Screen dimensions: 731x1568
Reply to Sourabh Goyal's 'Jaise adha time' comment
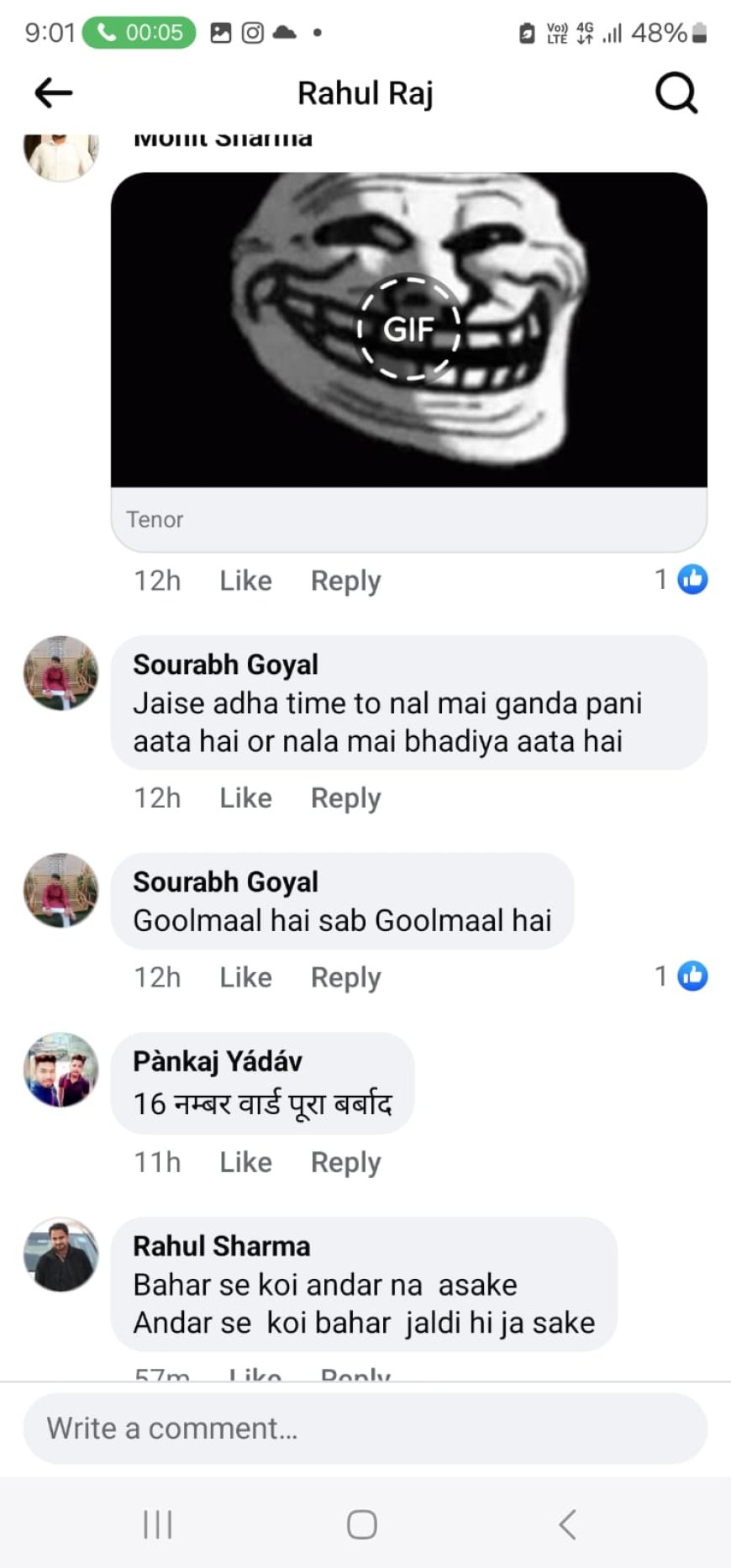tap(345, 797)
